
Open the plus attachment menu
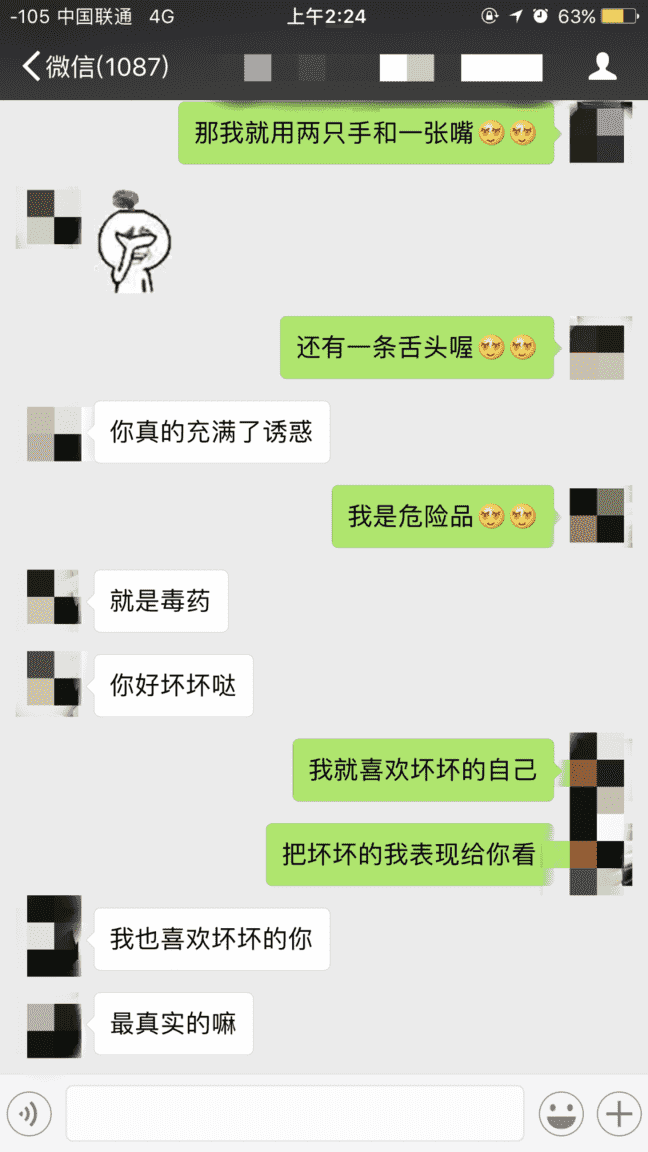[619, 1112]
